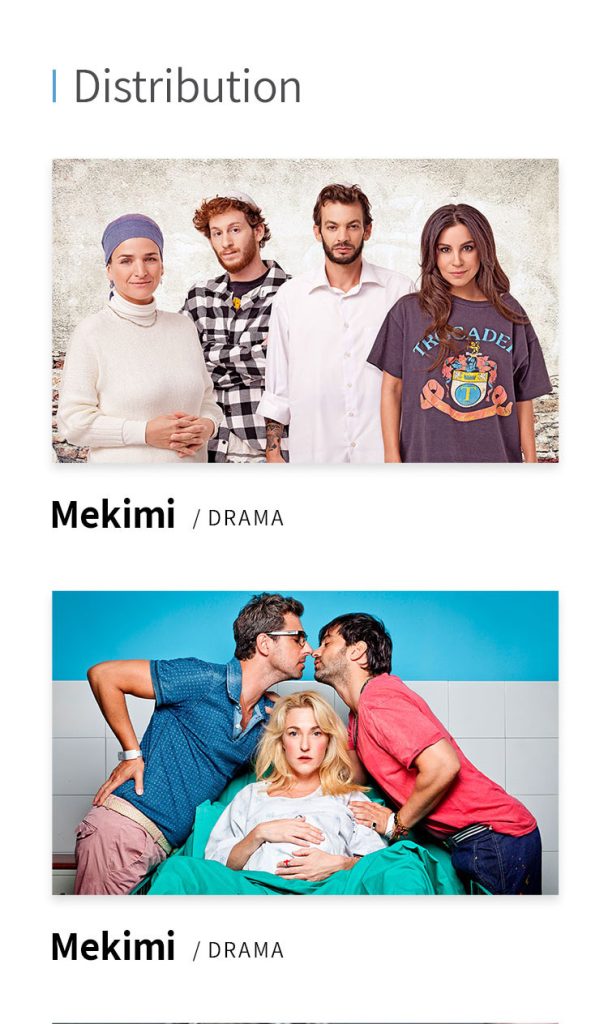Open the Mekimi card with hospital scene

(305, 742)
